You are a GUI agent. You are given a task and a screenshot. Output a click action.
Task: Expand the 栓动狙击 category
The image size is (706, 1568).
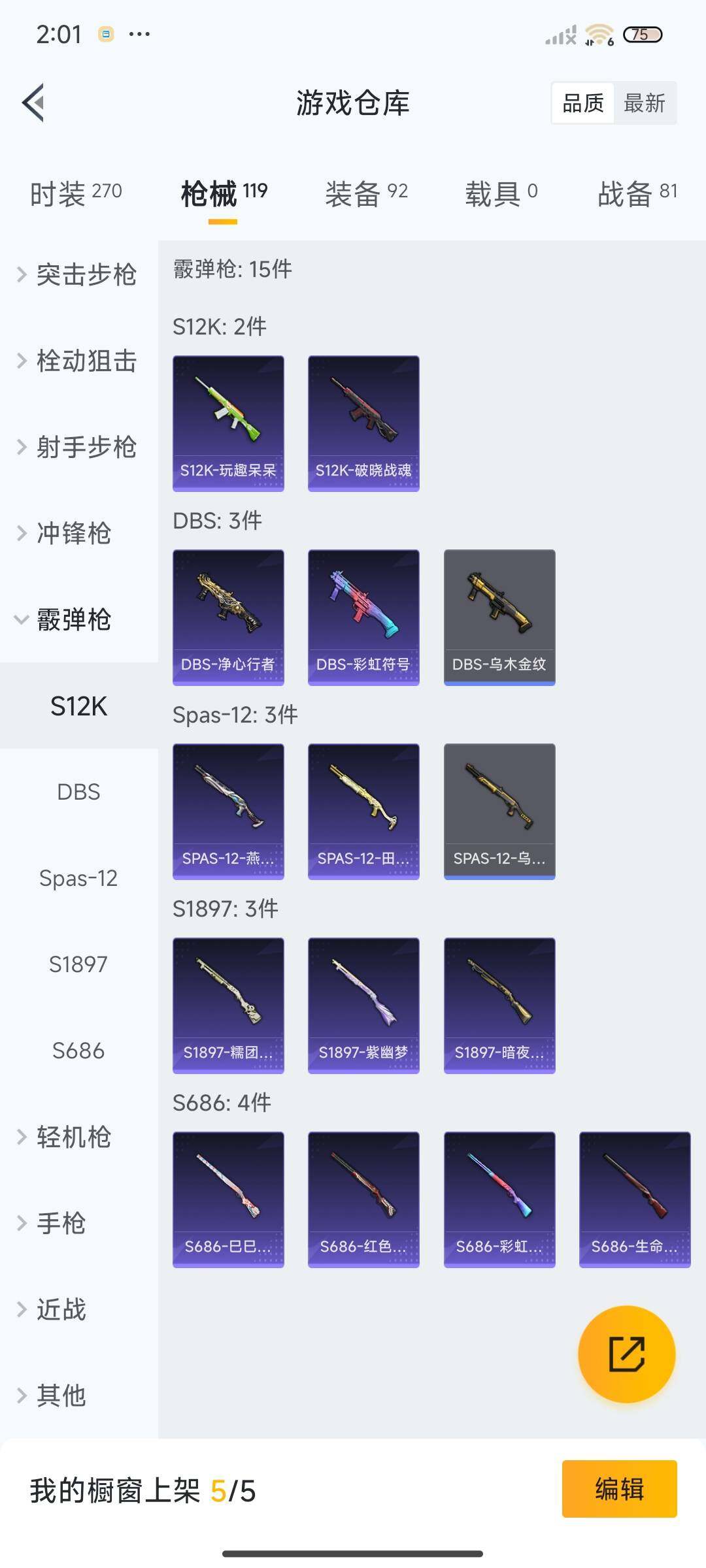pyautogui.click(x=78, y=361)
